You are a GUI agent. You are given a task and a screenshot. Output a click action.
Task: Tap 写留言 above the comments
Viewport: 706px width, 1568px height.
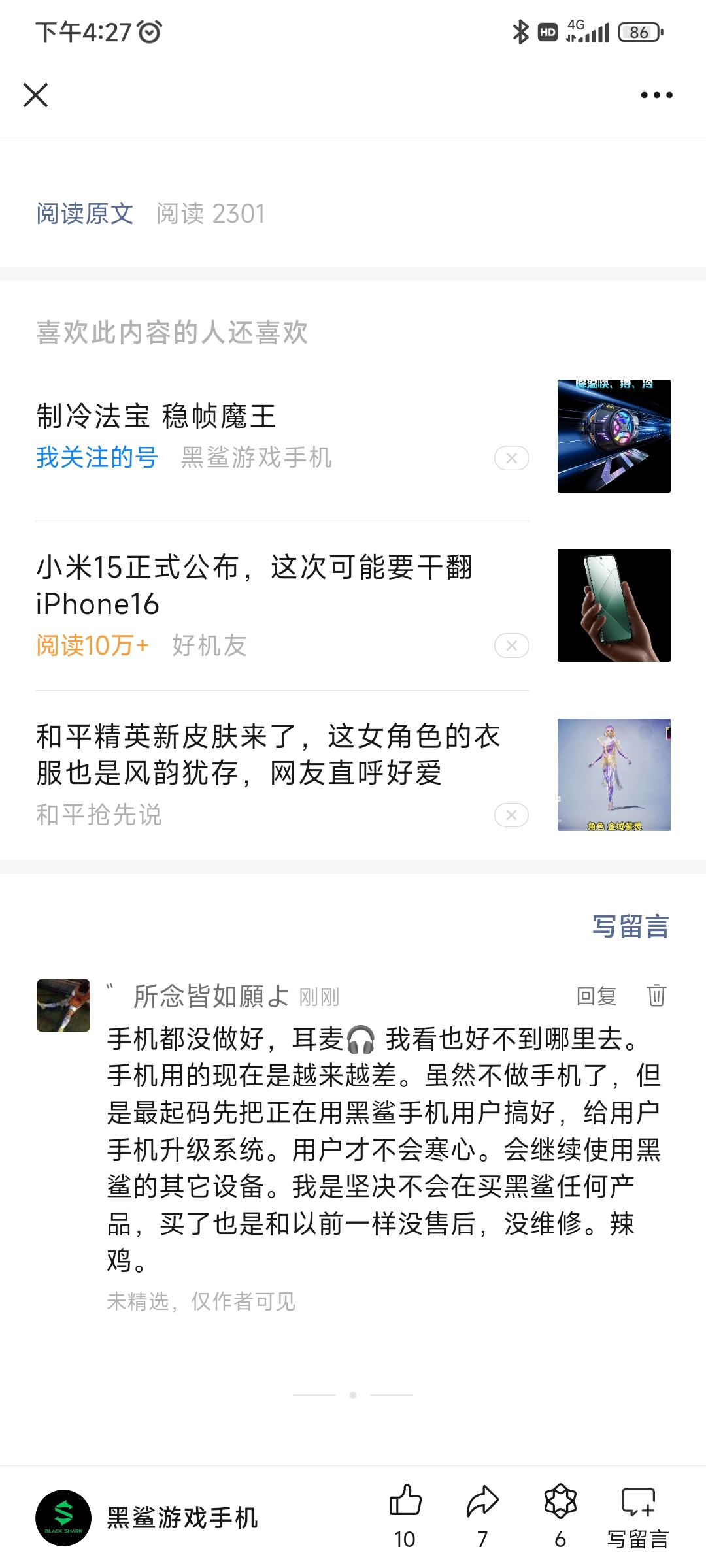(631, 926)
